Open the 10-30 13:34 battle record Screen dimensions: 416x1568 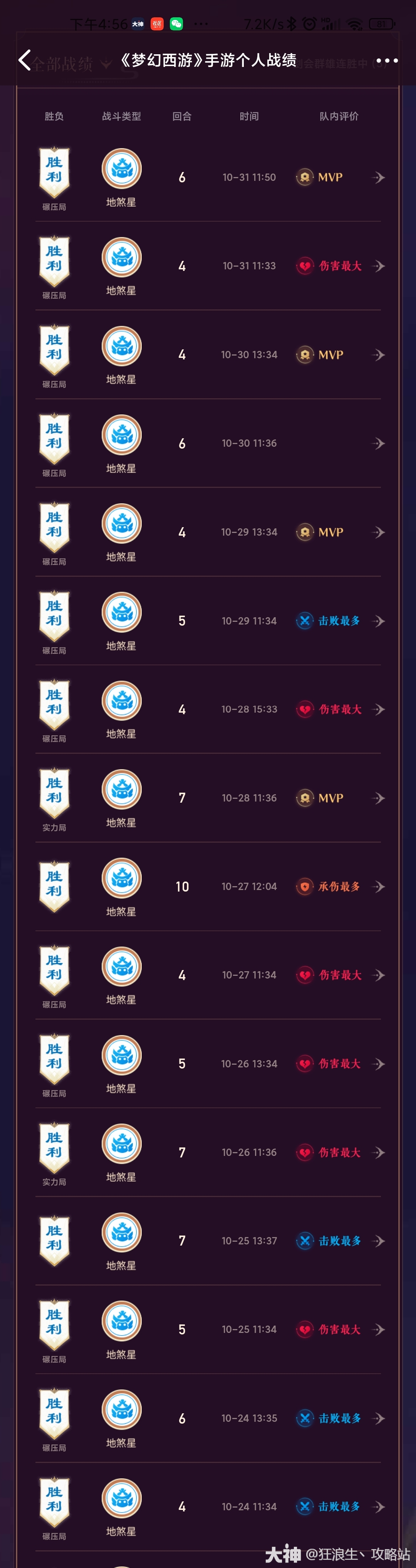[x=378, y=355]
